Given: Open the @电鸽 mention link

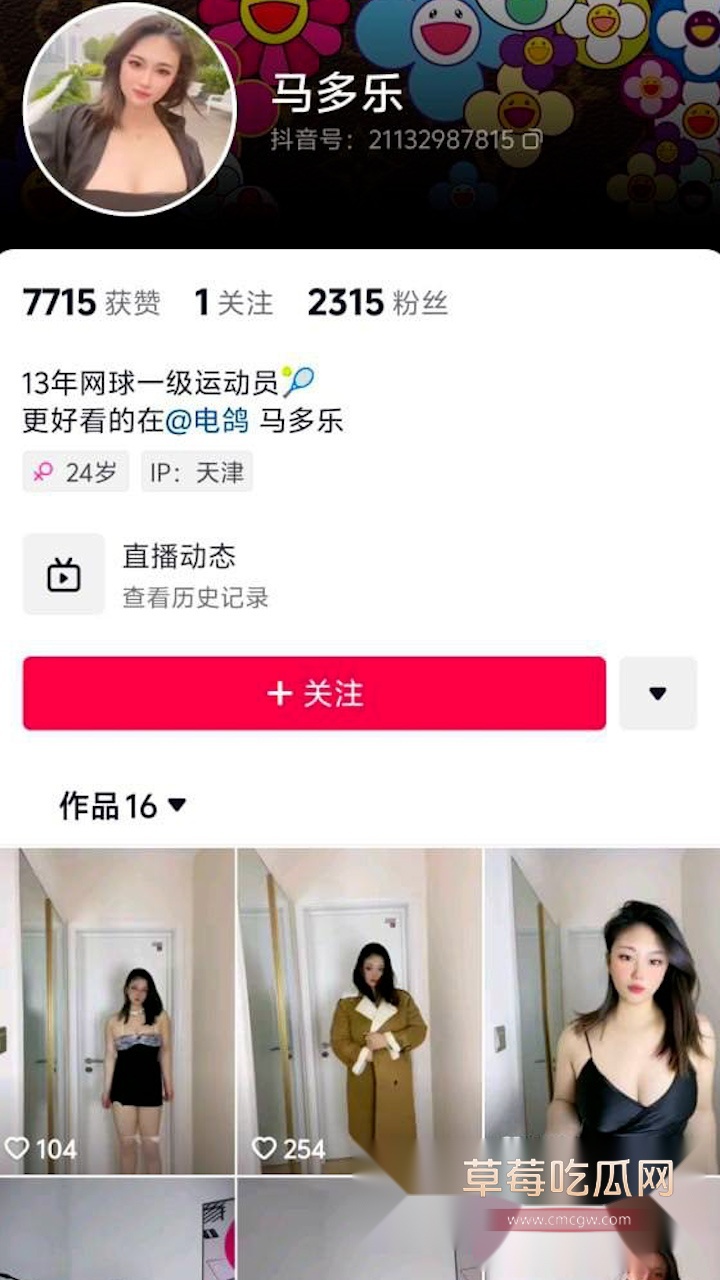Looking at the screenshot, I should coord(207,420).
